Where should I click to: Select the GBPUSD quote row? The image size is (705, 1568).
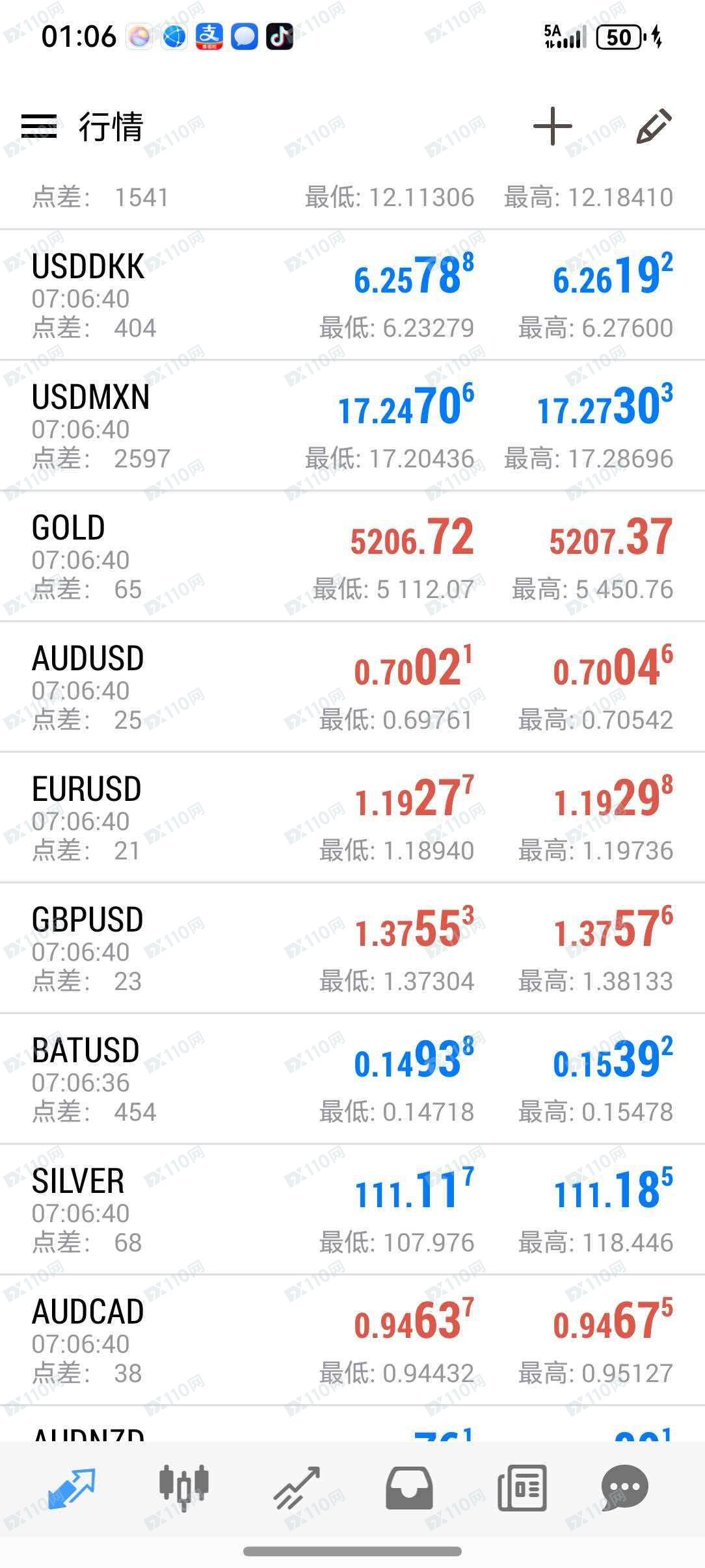pos(351,949)
